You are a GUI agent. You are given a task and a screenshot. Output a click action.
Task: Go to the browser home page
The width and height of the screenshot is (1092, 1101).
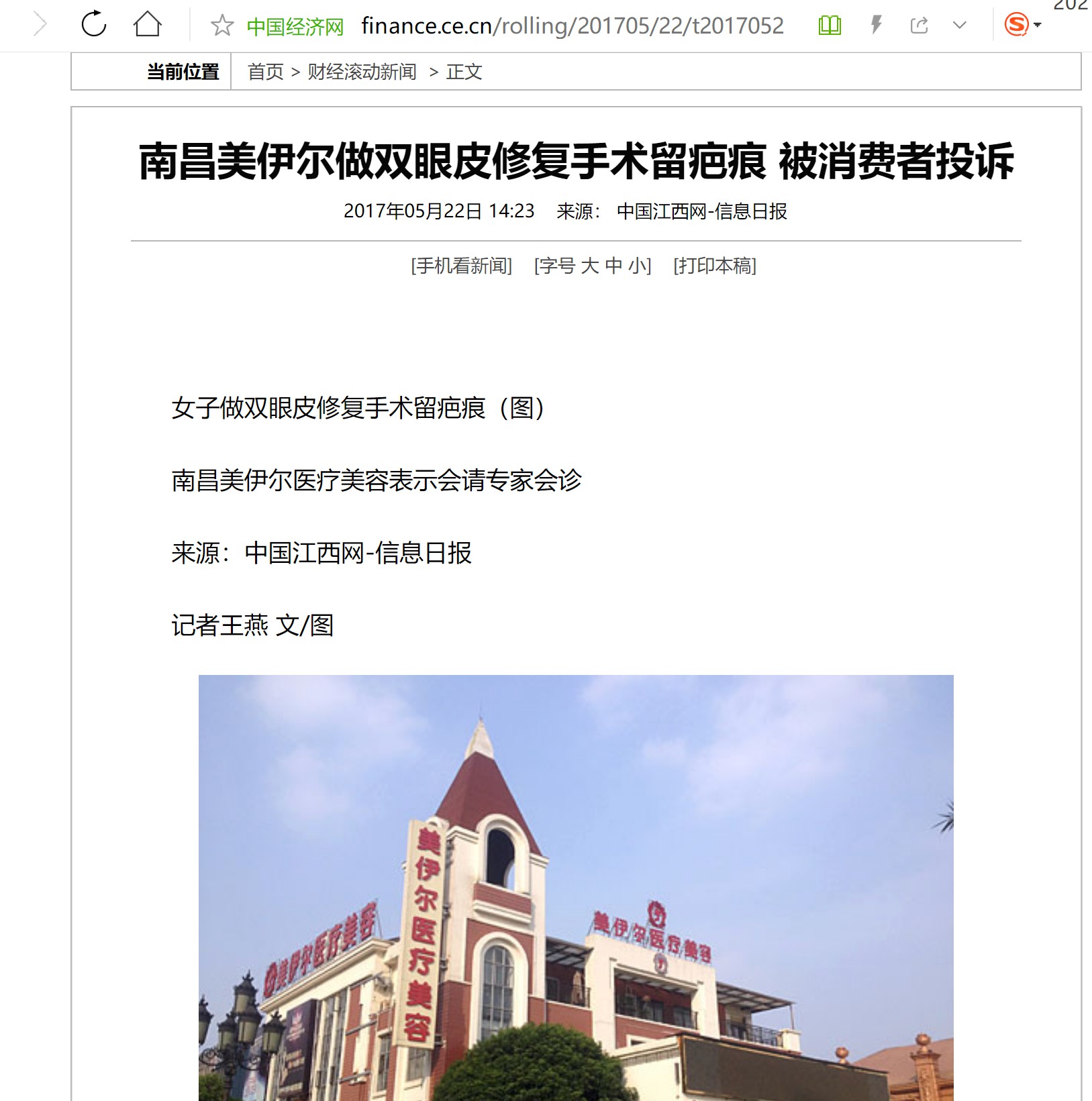pos(147,24)
